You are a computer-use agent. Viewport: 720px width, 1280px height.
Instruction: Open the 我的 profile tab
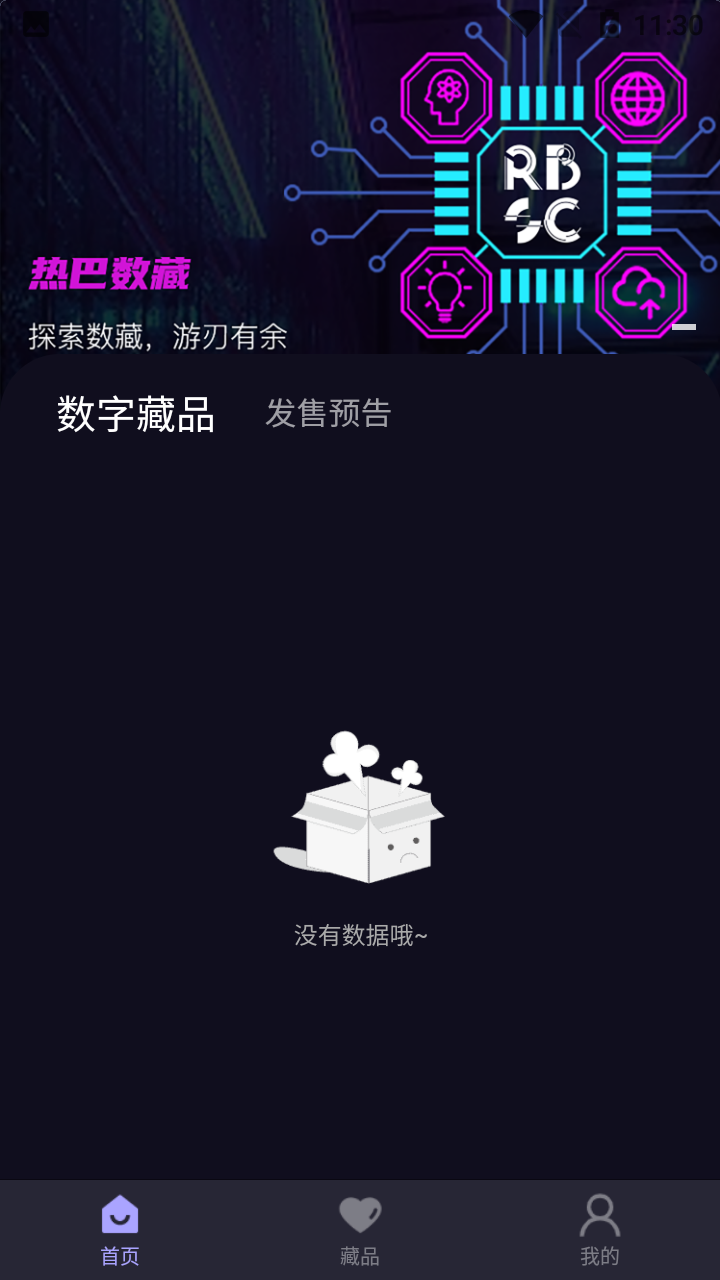[600, 1230]
